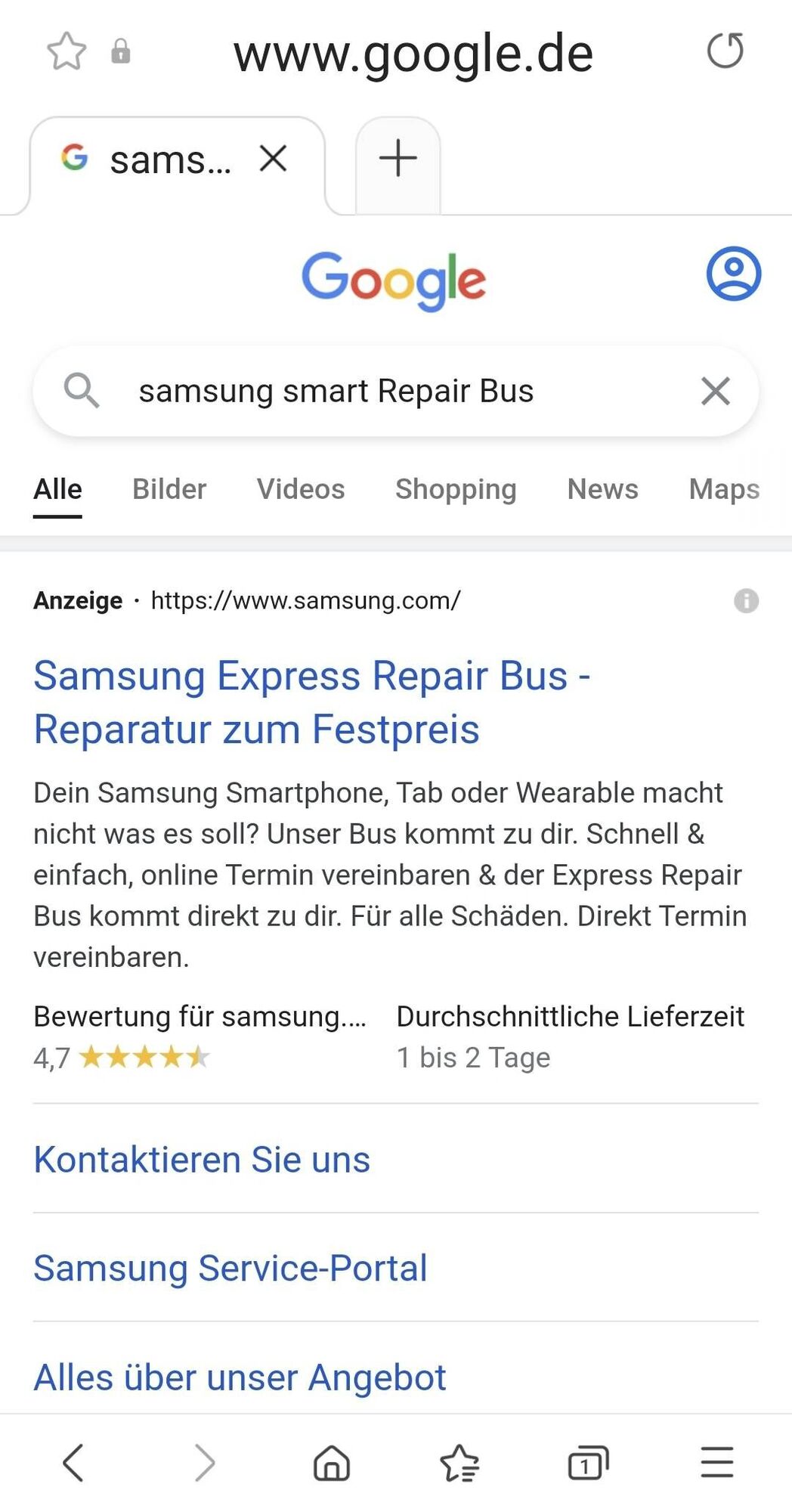792x1512 pixels.
Task: Switch to the Videos tab
Action: tap(301, 489)
